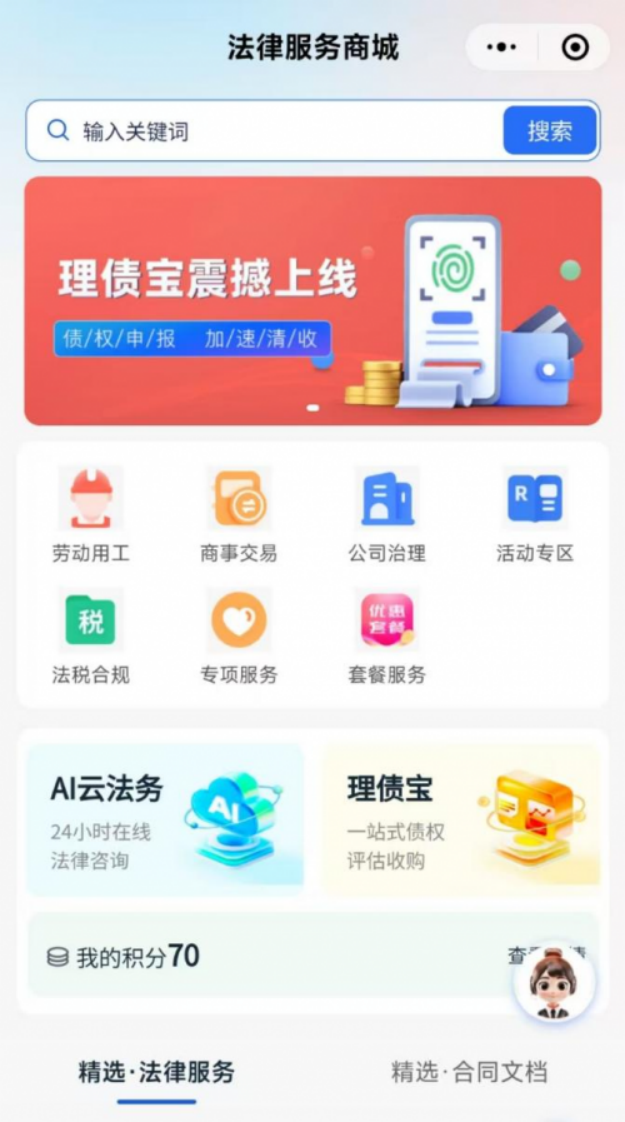Switch to the 精选·合同文档 tab

click(x=469, y=1073)
